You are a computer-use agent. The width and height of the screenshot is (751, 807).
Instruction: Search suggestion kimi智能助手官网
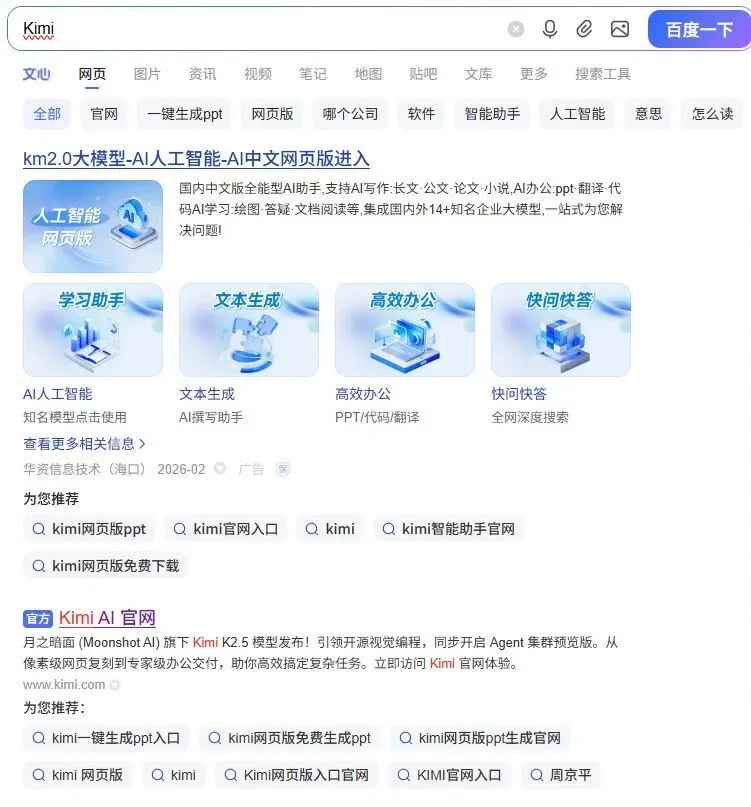tap(449, 529)
